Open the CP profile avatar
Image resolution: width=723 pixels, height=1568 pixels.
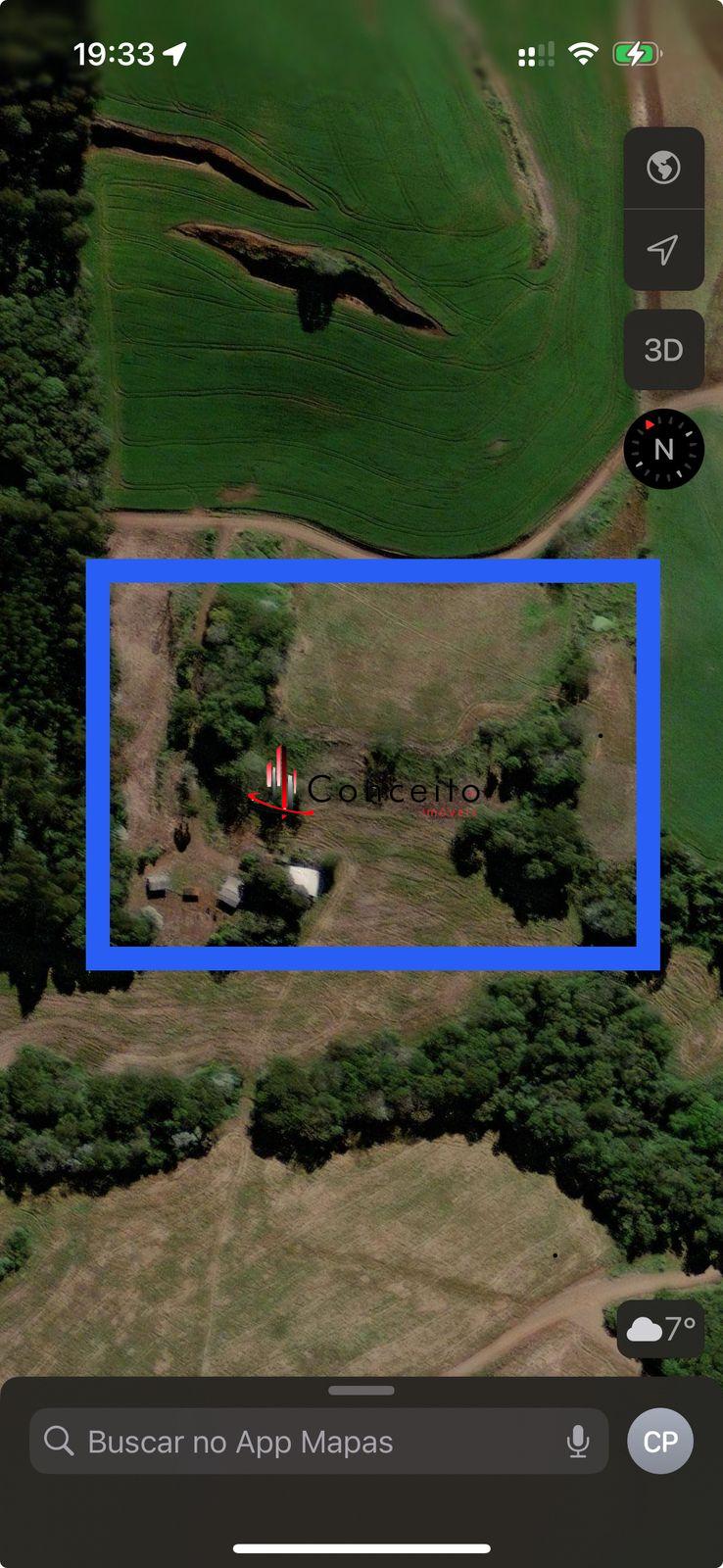coord(660,1442)
